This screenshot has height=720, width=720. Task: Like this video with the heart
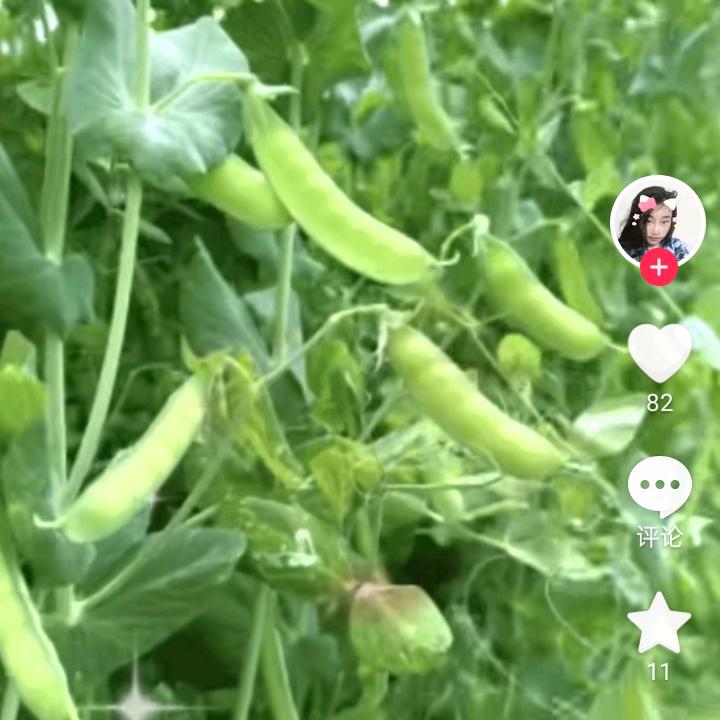click(x=659, y=352)
